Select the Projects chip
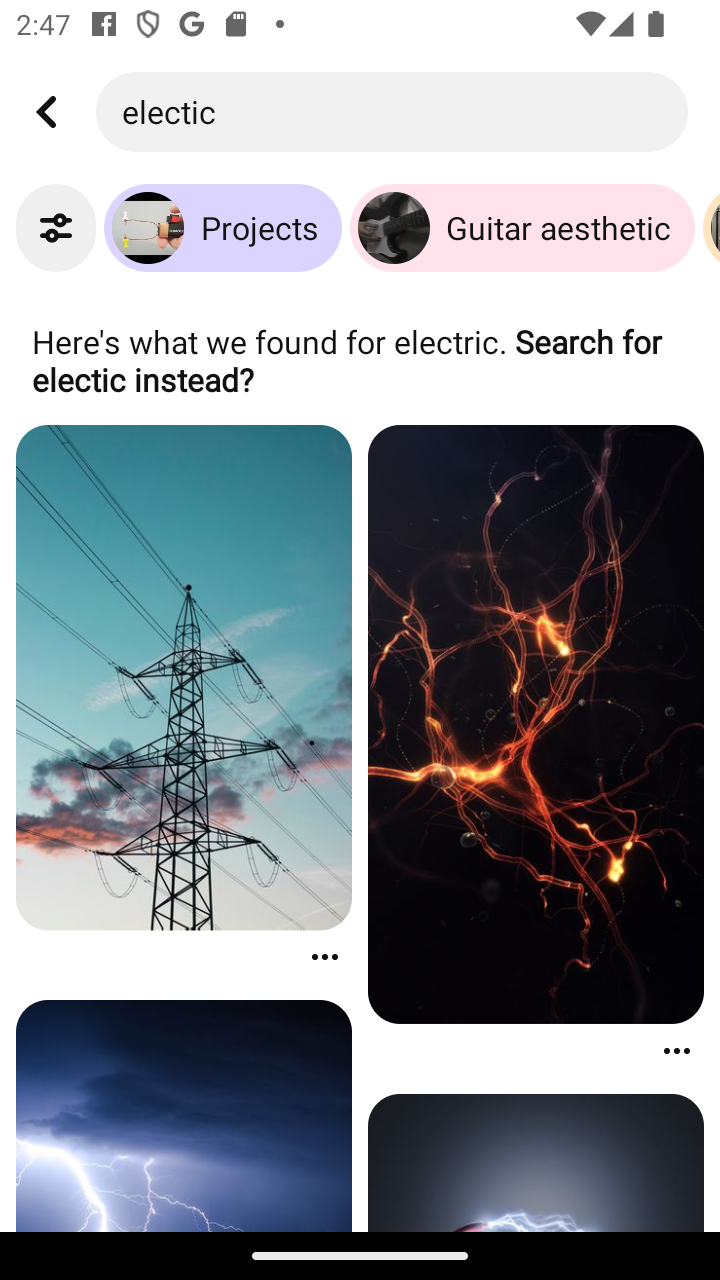The image size is (720, 1280). coord(223,228)
